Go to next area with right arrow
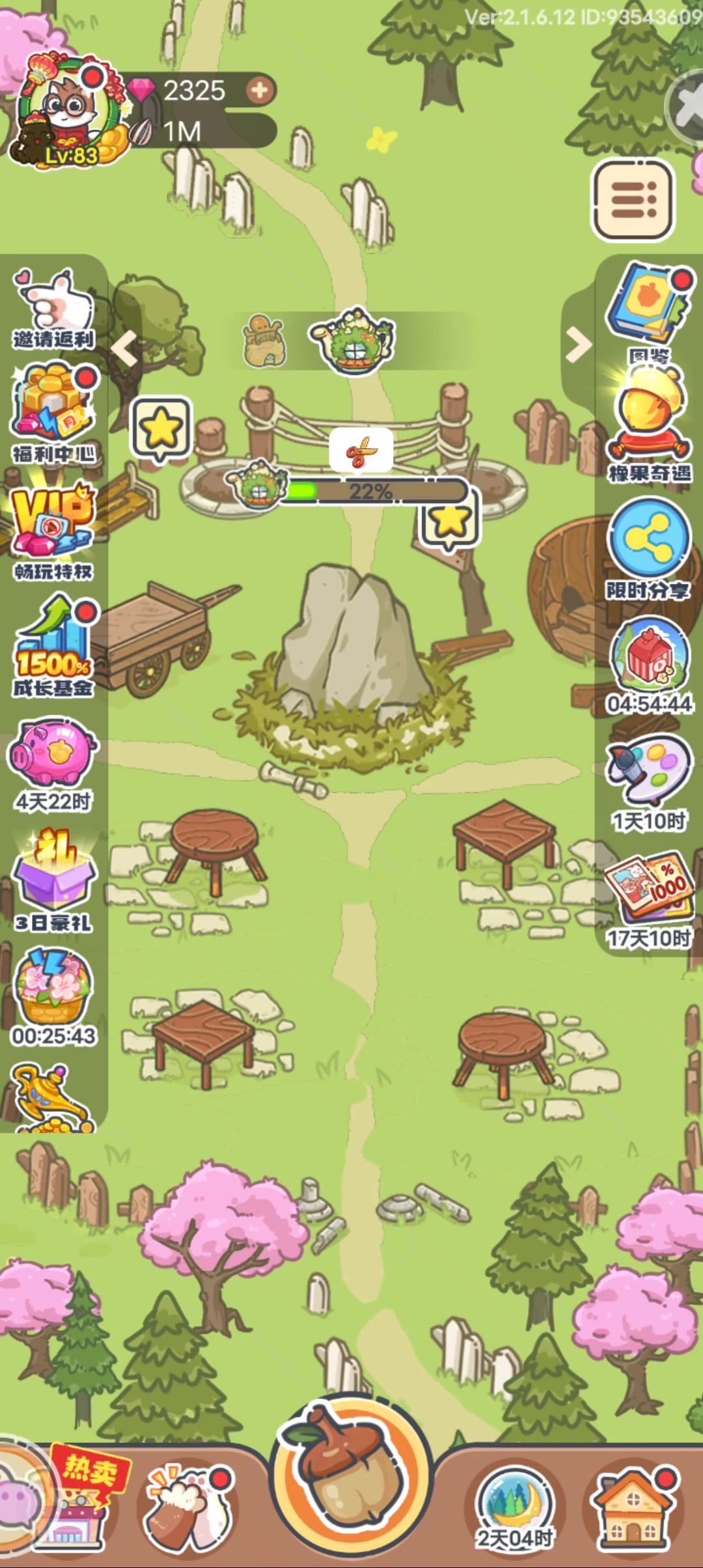This screenshot has height=1568, width=703. (578, 344)
